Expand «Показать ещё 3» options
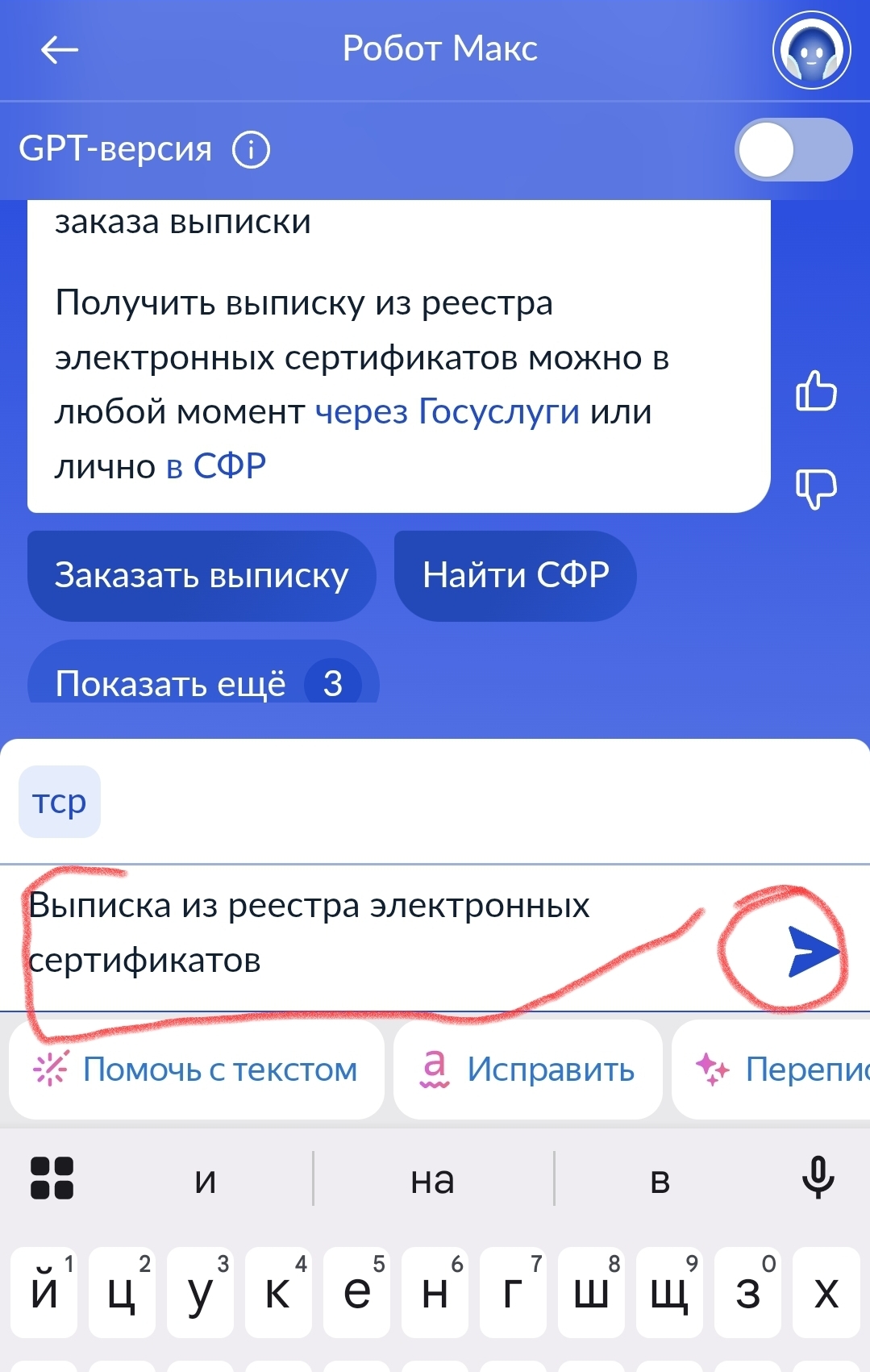This screenshot has width=870, height=1372. [202, 679]
